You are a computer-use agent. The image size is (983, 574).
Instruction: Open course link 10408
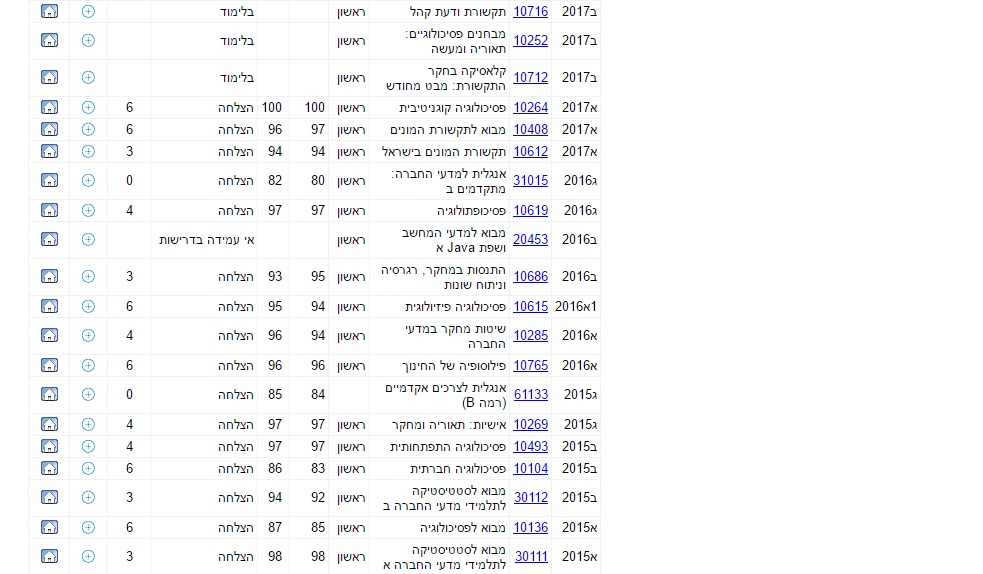(530, 130)
